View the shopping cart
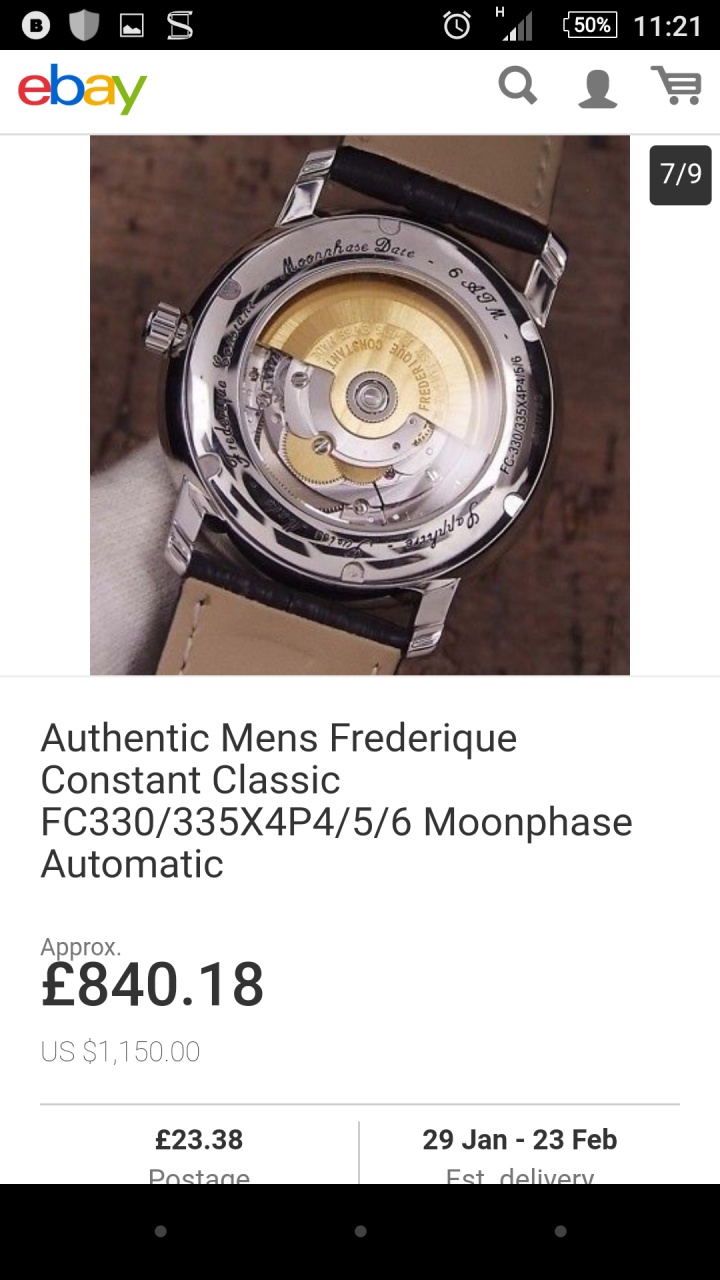720x1280 pixels. [x=676, y=86]
